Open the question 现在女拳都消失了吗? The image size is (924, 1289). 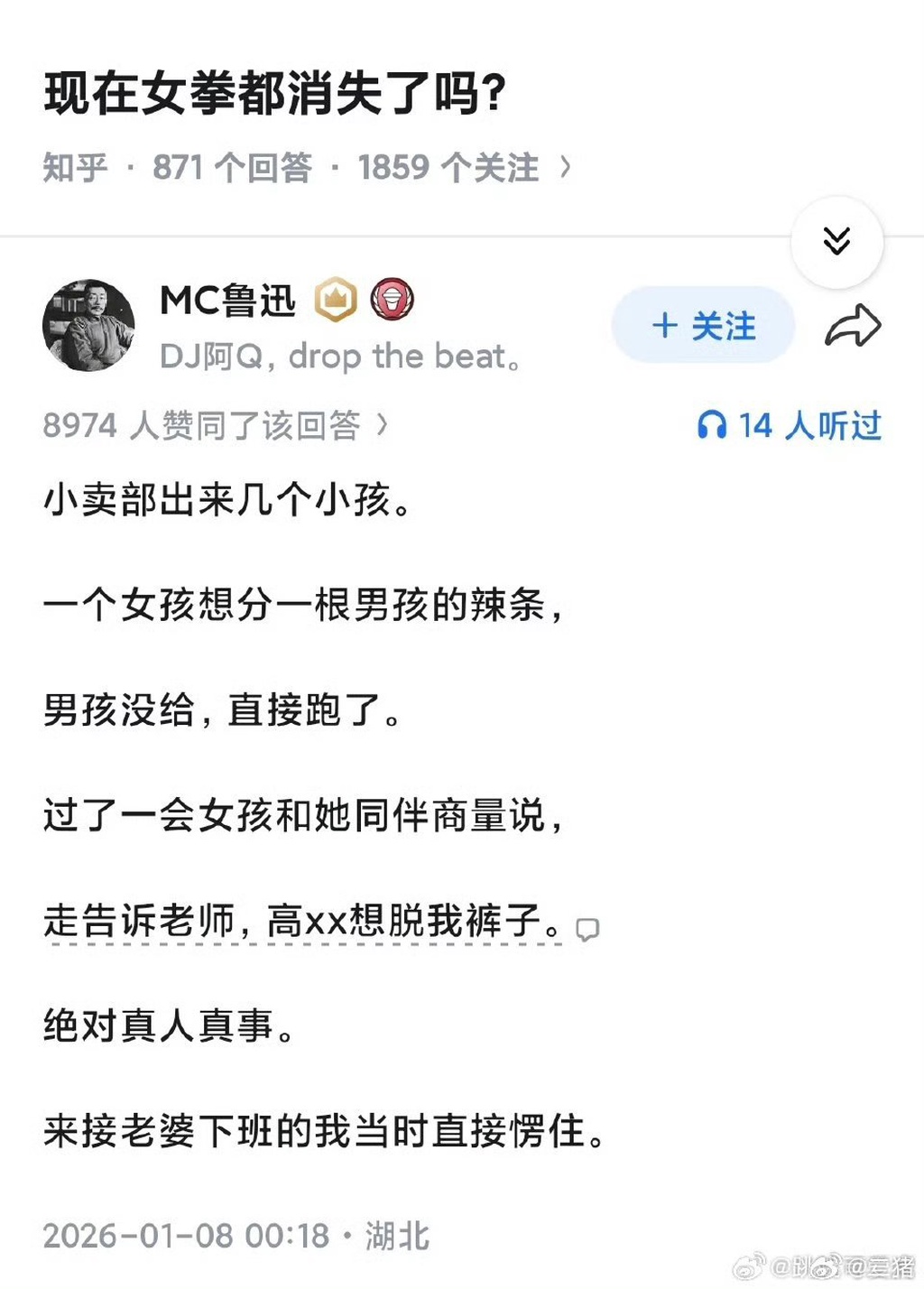275,94
